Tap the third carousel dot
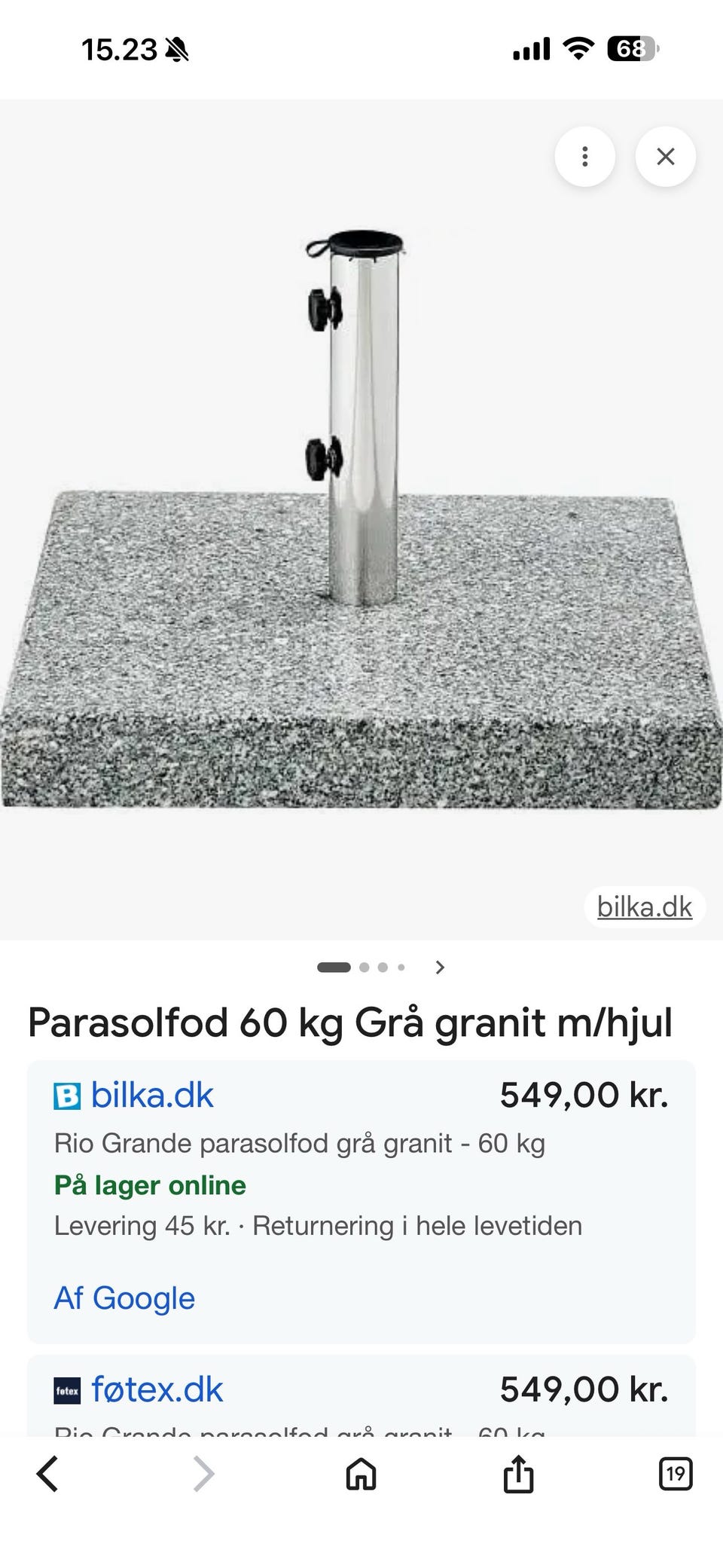The height and width of the screenshot is (1568, 723). pyautogui.click(x=383, y=967)
